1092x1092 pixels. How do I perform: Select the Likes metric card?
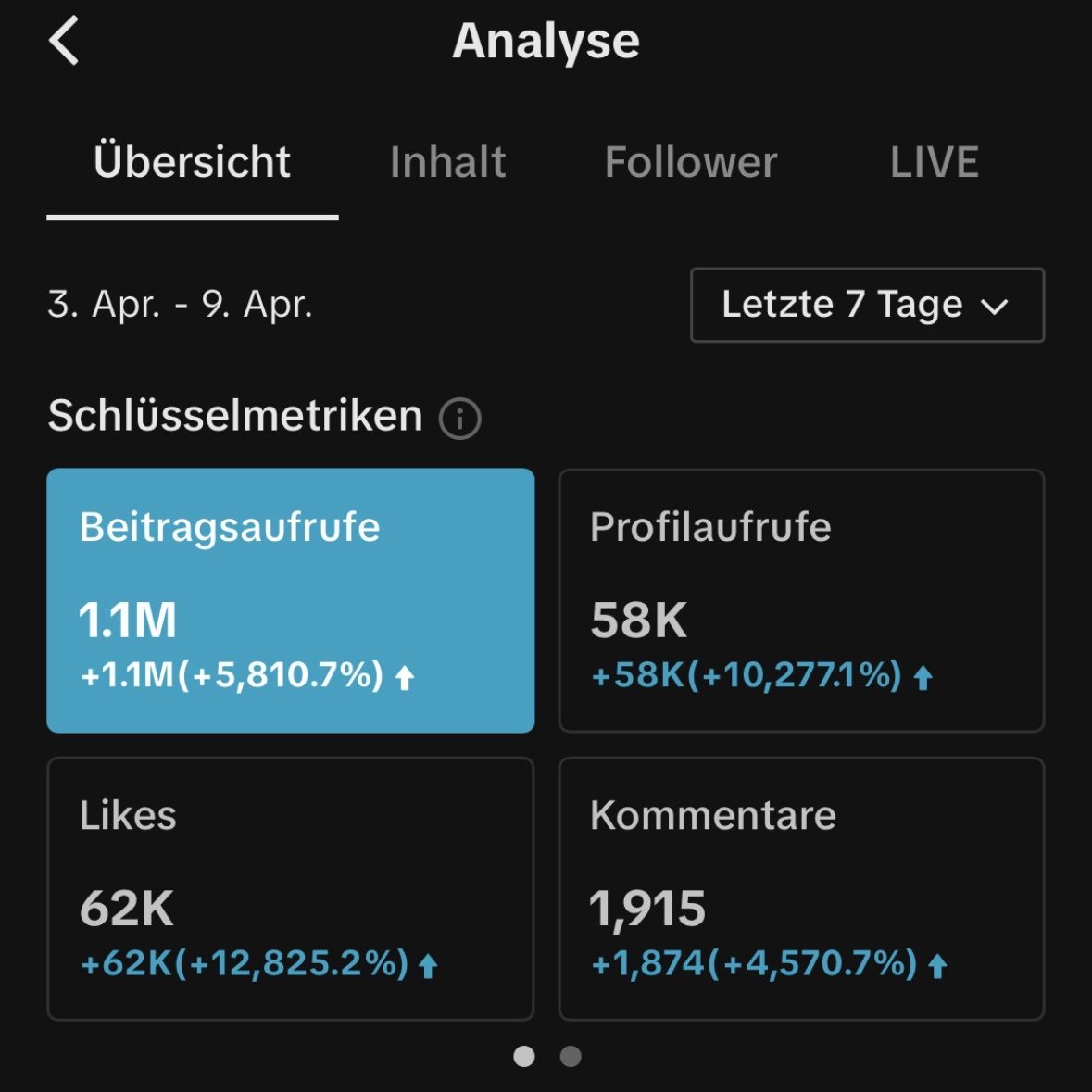291,888
